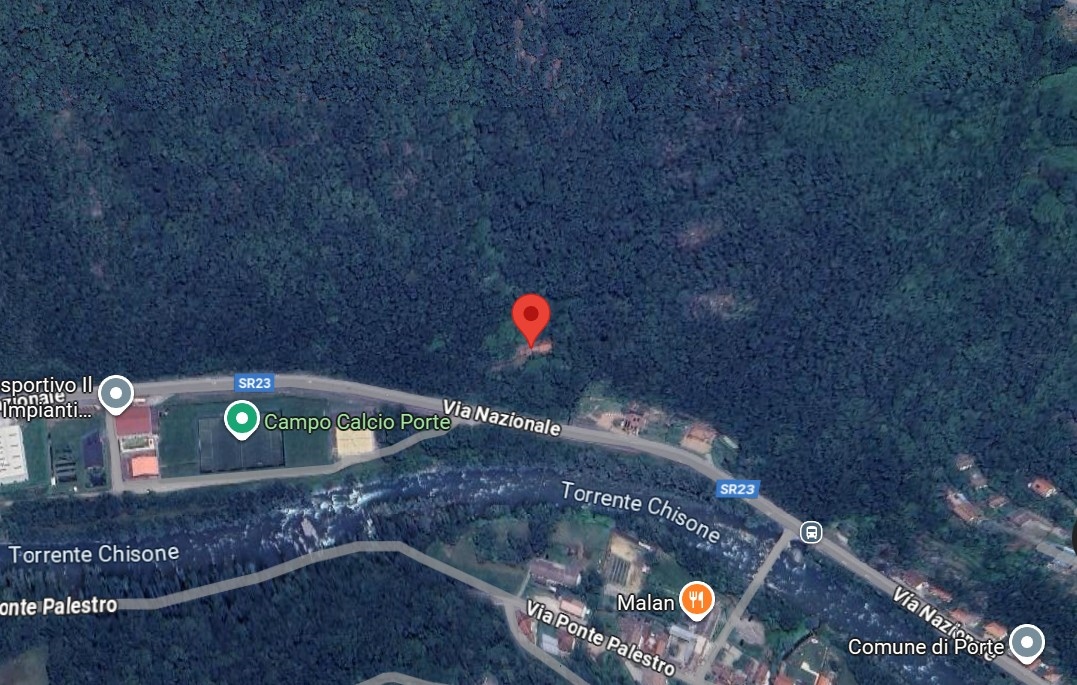The width and height of the screenshot is (1077, 685).
Task: Open the Malan restaurant marker
Action: pyautogui.click(x=696, y=600)
